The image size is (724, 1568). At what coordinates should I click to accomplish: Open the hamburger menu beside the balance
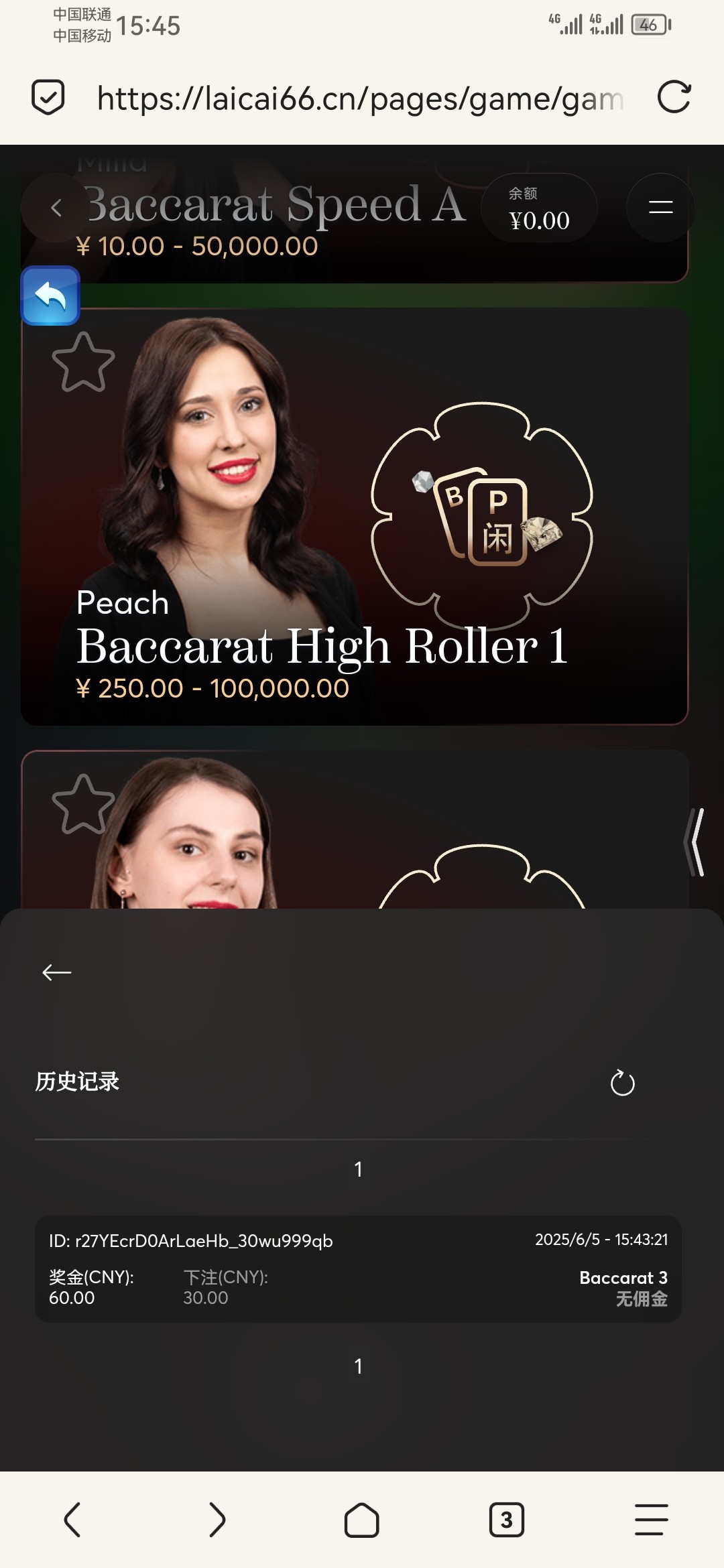pyautogui.click(x=660, y=208)
